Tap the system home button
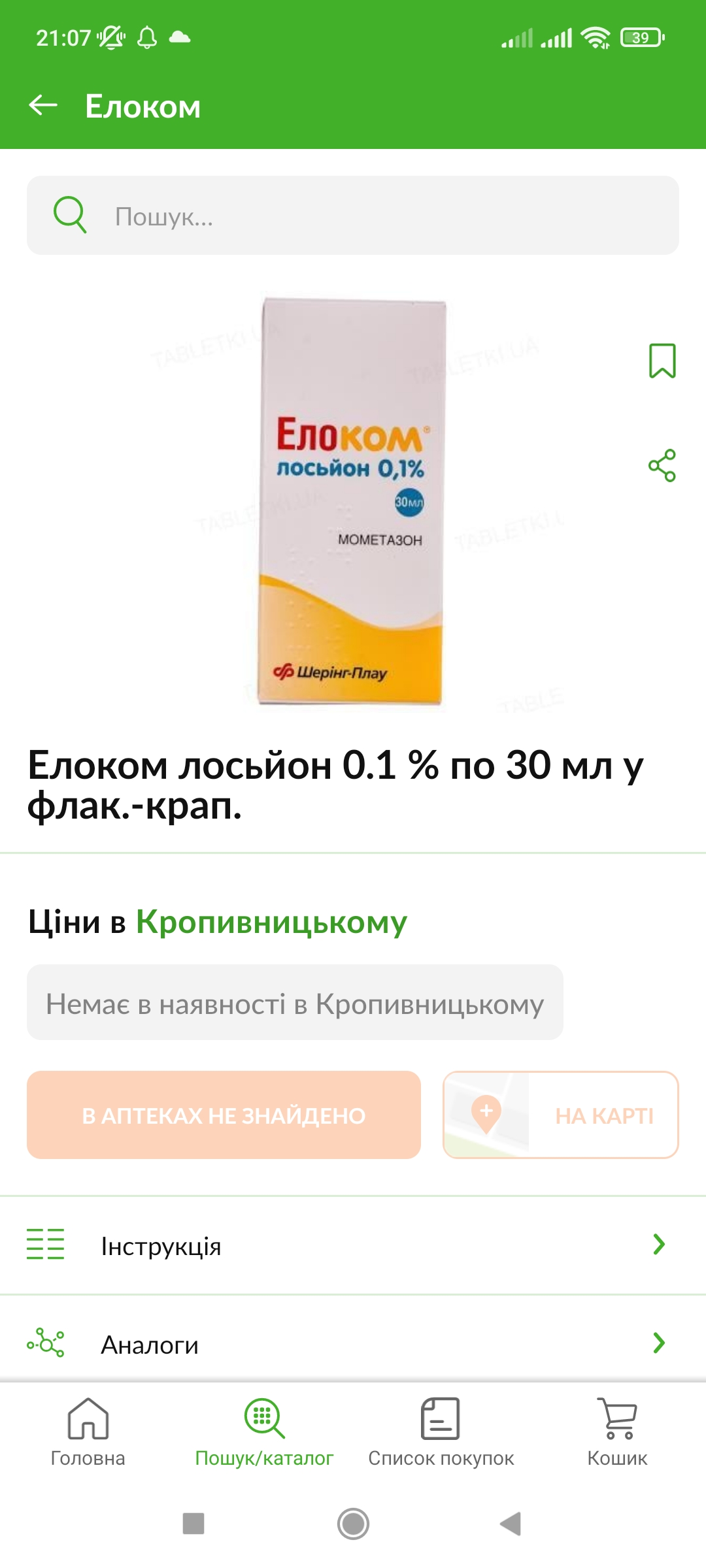Viewport: 706px width, 1568px height. 353,1524
